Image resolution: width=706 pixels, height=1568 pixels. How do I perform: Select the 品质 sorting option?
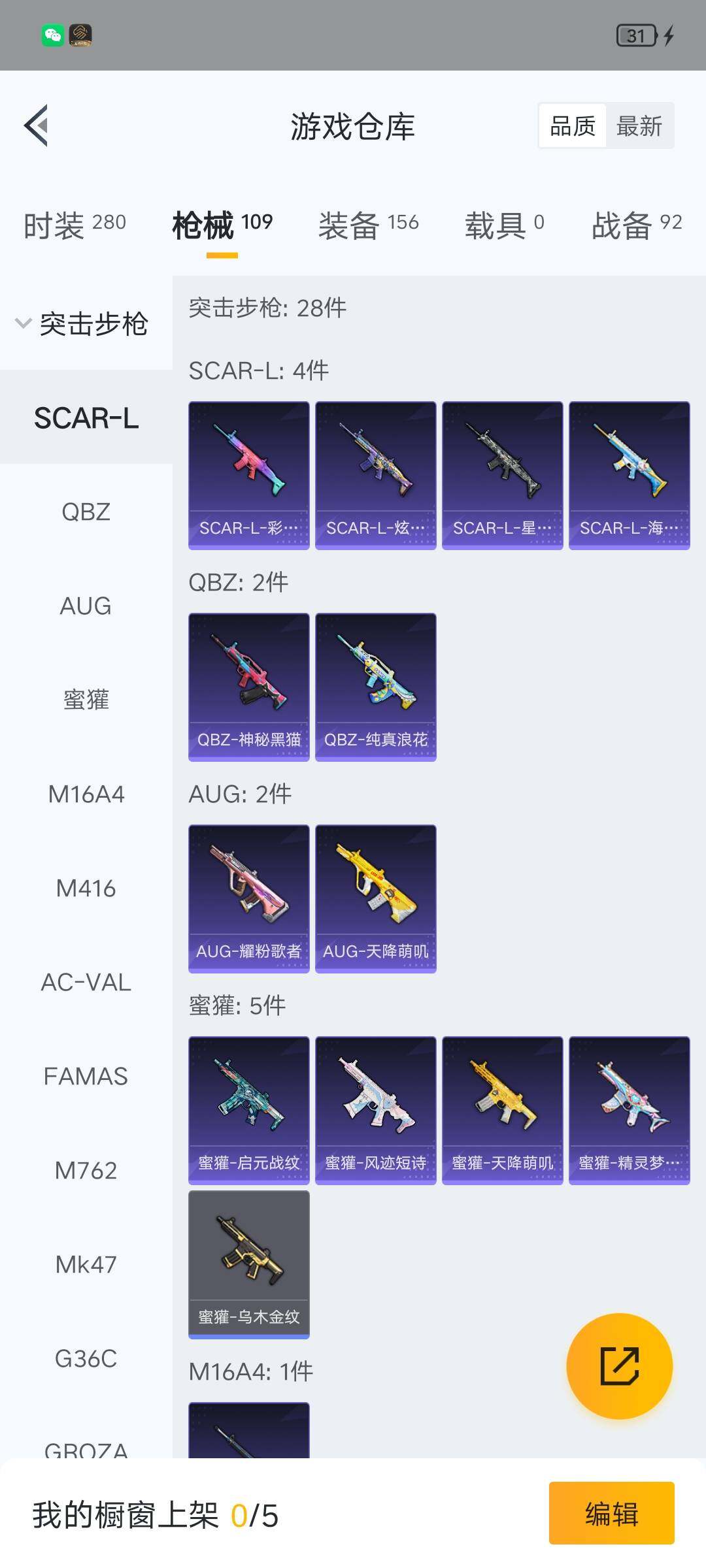(x=573, y=126)
